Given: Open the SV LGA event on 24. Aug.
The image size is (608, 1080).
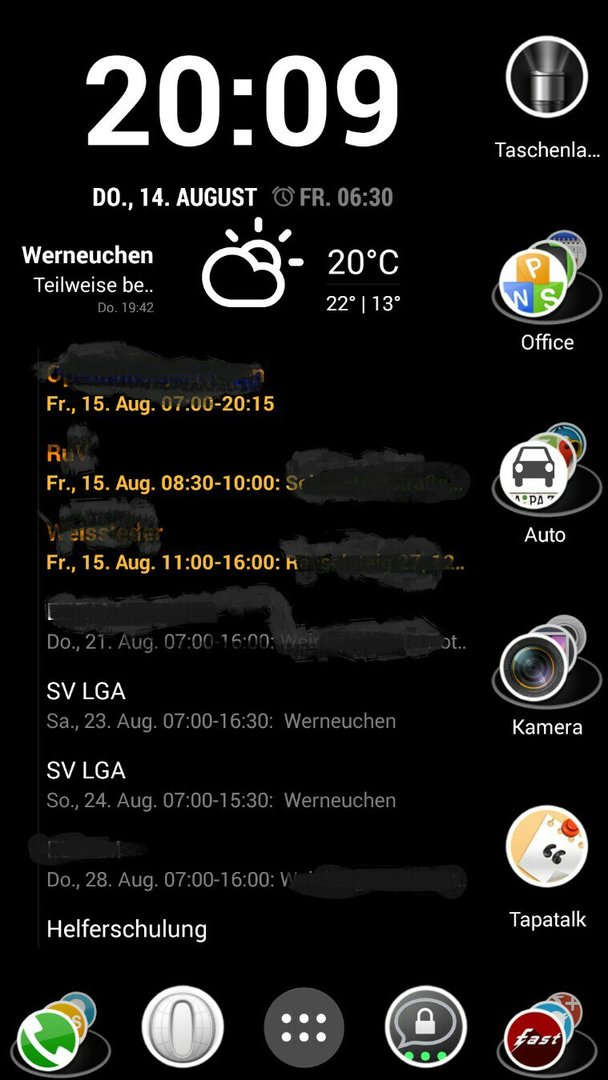Looking at the screenshot, I should click(x=221, y=785).
